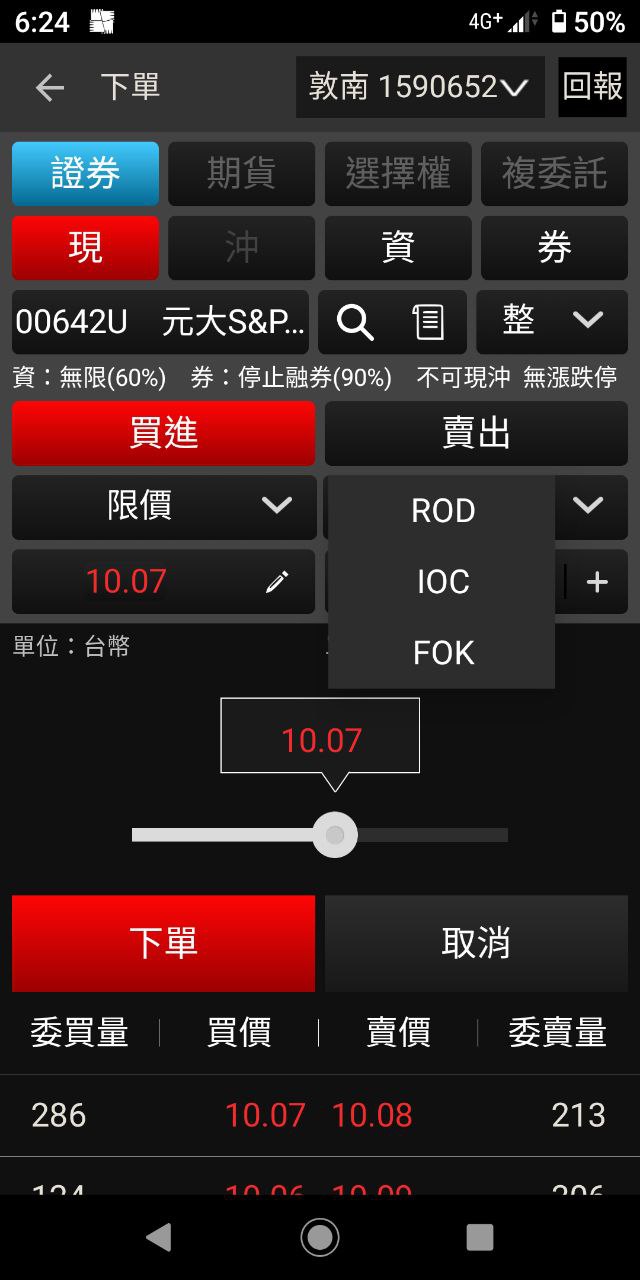Expand the 整 lot type dropdown
The image size is (640, 1280).
[x=552, y=322]
